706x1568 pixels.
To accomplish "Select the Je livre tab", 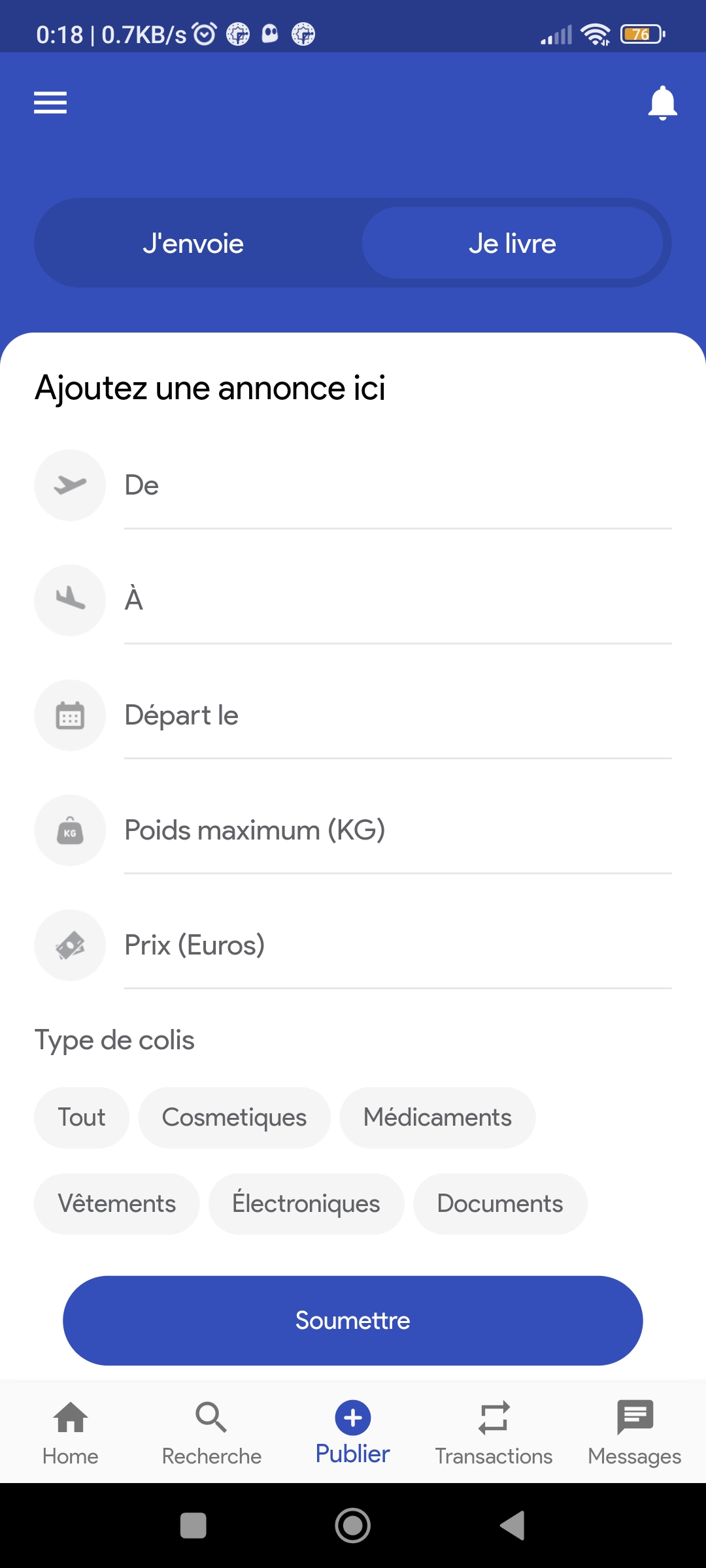I will 513,244.
